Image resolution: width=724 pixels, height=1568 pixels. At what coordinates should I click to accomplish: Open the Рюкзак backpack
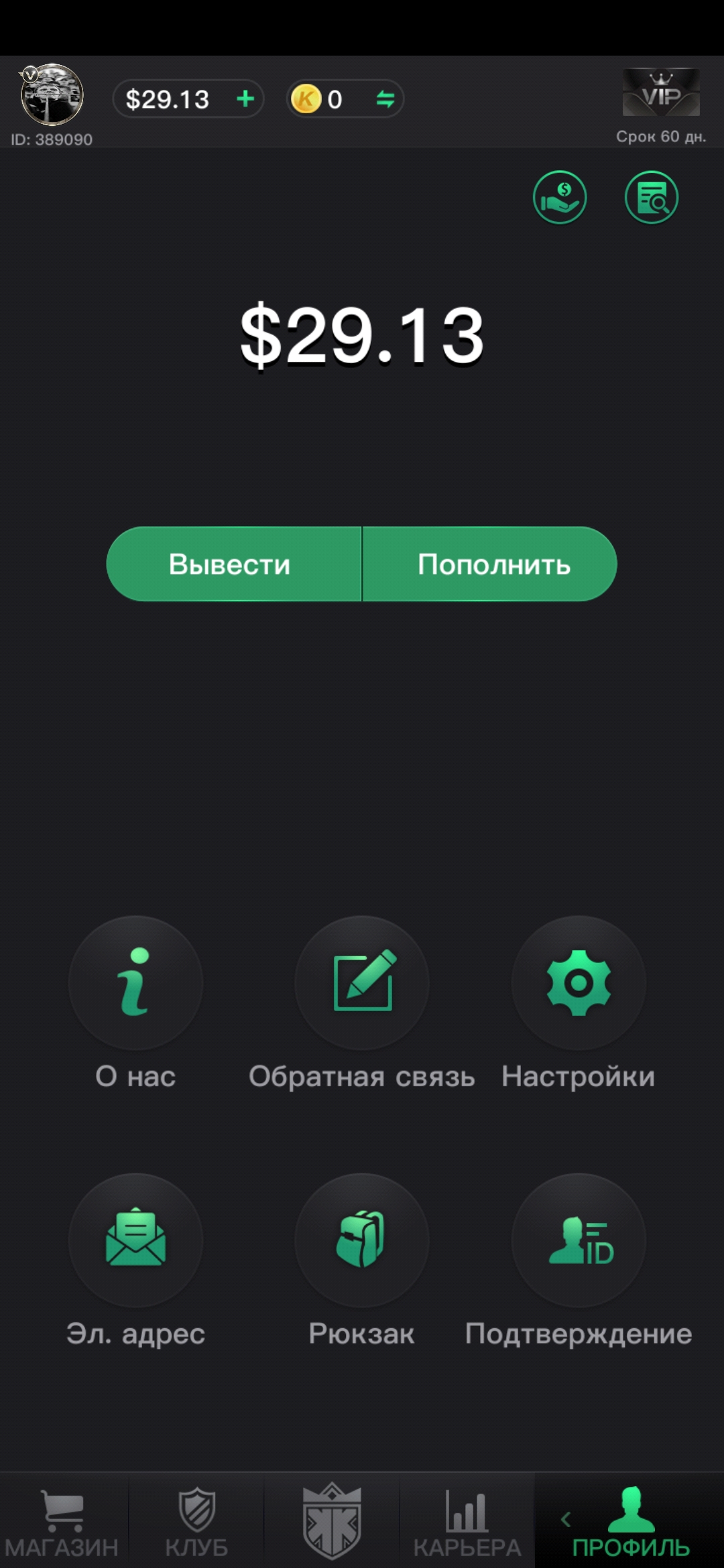(362, 1240)
